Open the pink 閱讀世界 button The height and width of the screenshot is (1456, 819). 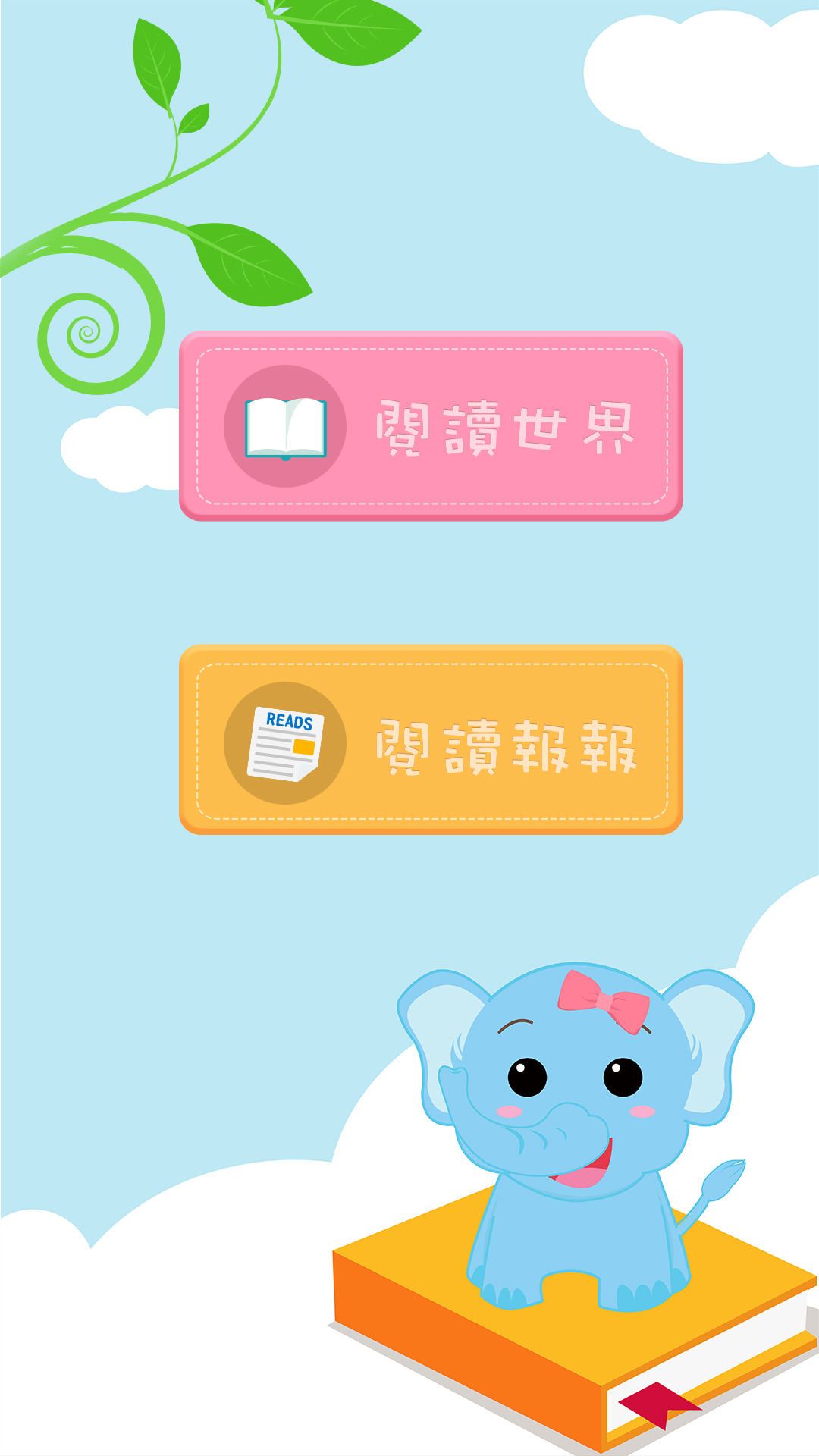(x=431, y=426)
